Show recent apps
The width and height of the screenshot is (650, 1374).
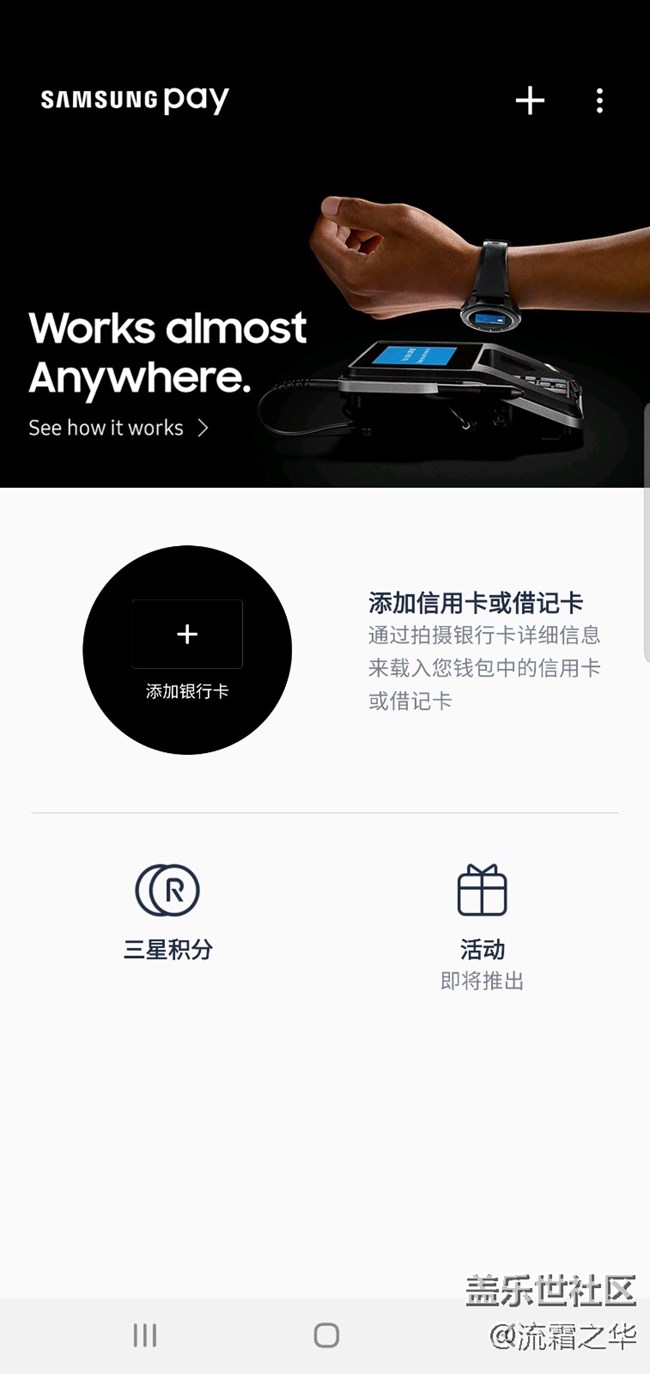click(145, 1335)
